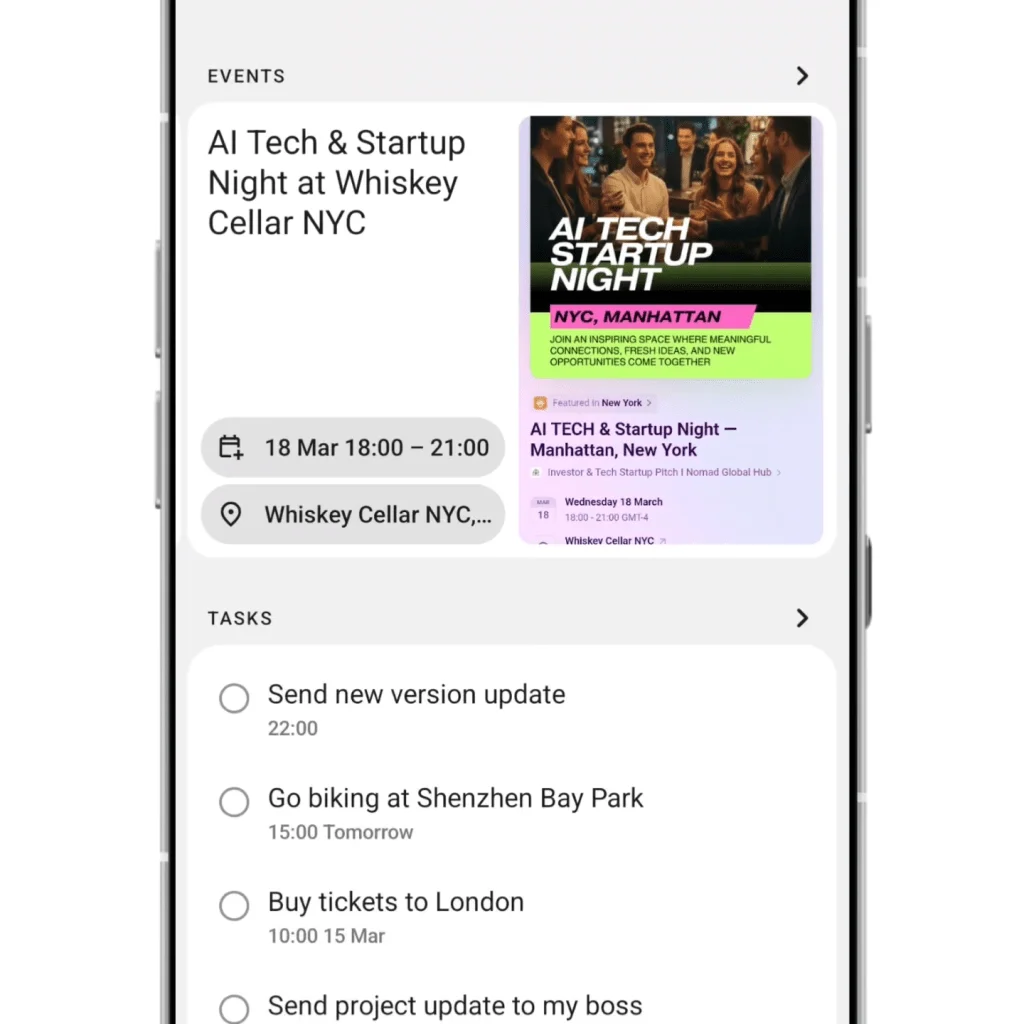Viewport: 1024px width, 1024px height.
Task: Mark Send new version update as done
Action: (234, 698)
